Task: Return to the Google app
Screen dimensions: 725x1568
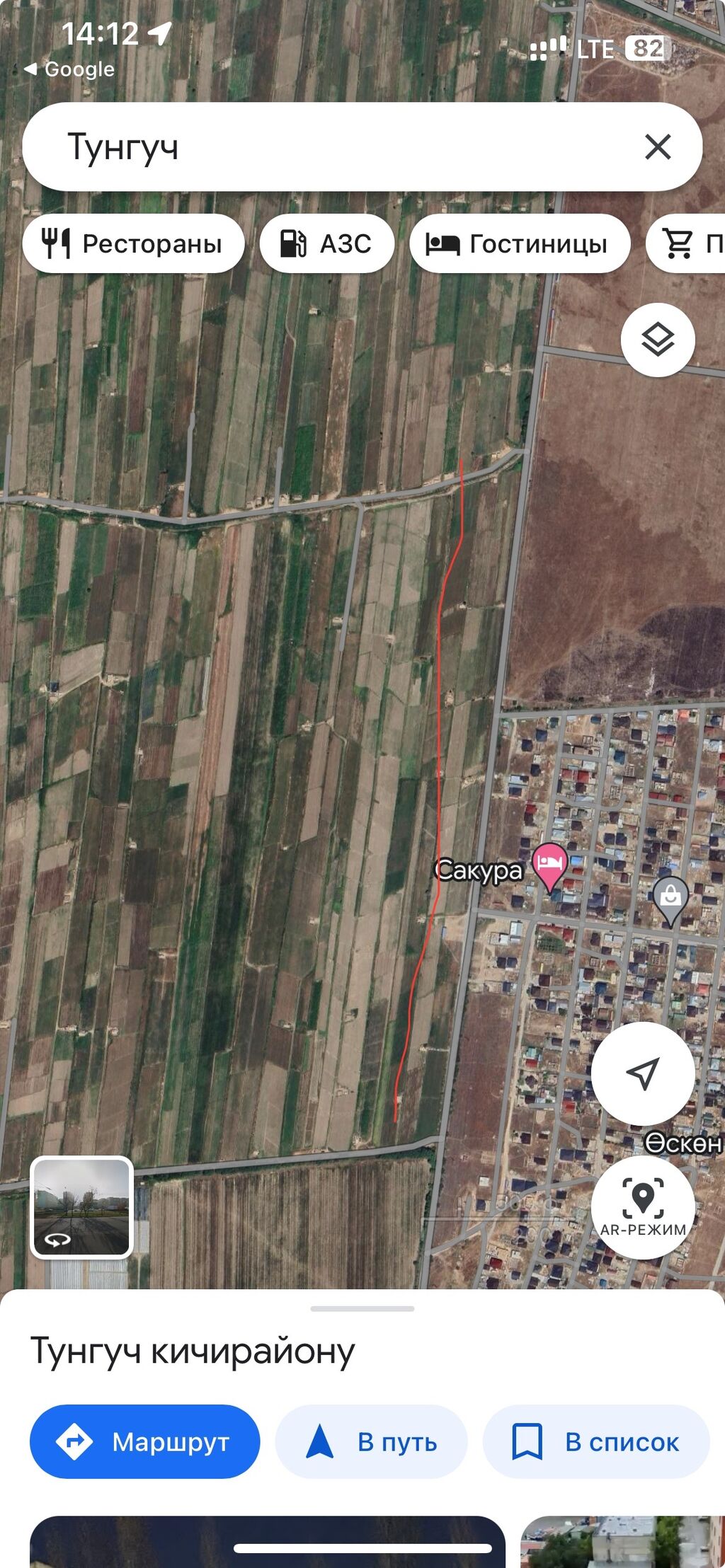Action: pyautogui.click(x=69, y=69)
